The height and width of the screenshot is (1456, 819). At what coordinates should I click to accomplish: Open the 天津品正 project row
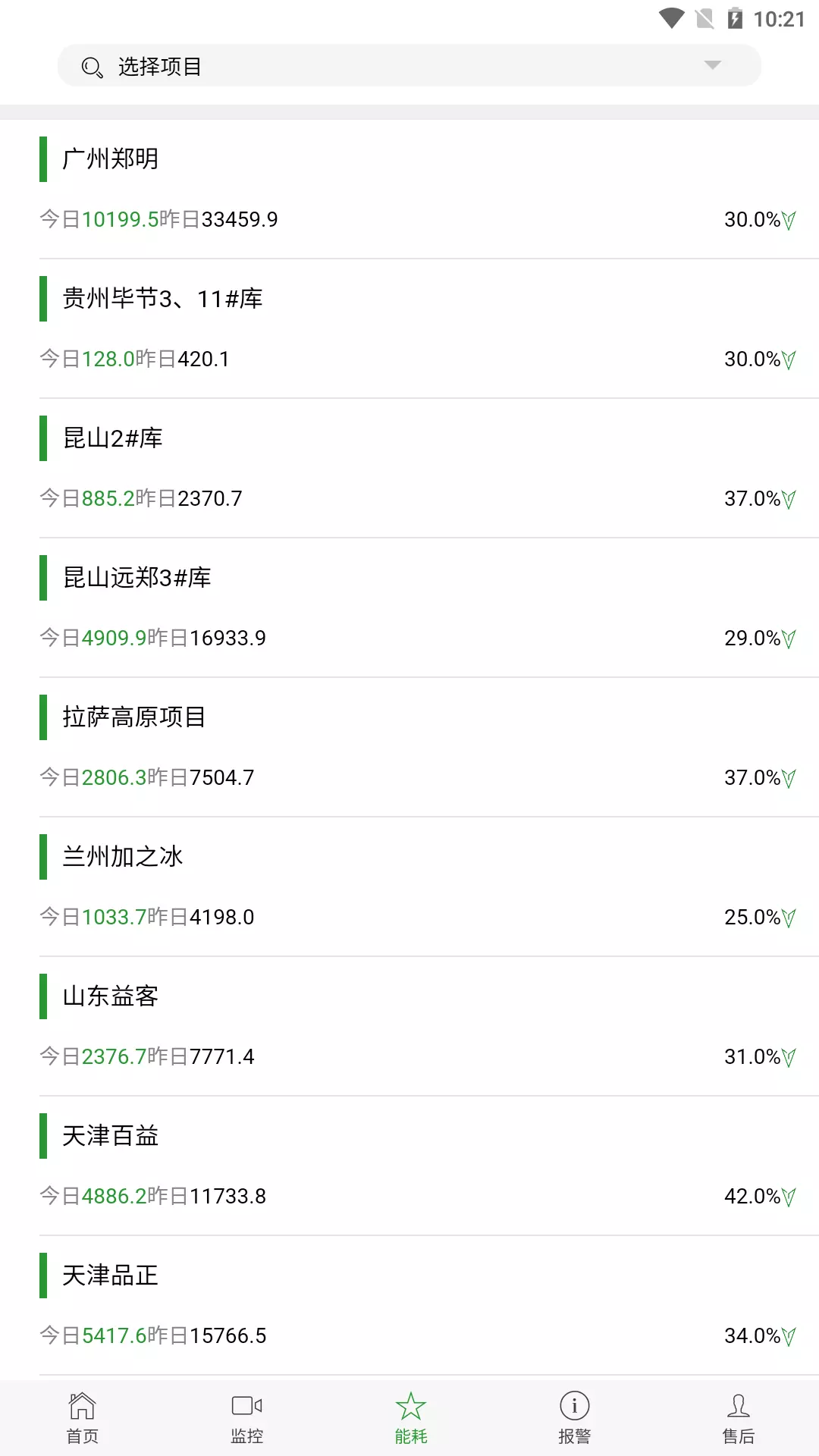pyautogui.click(x=409, y=1306)
